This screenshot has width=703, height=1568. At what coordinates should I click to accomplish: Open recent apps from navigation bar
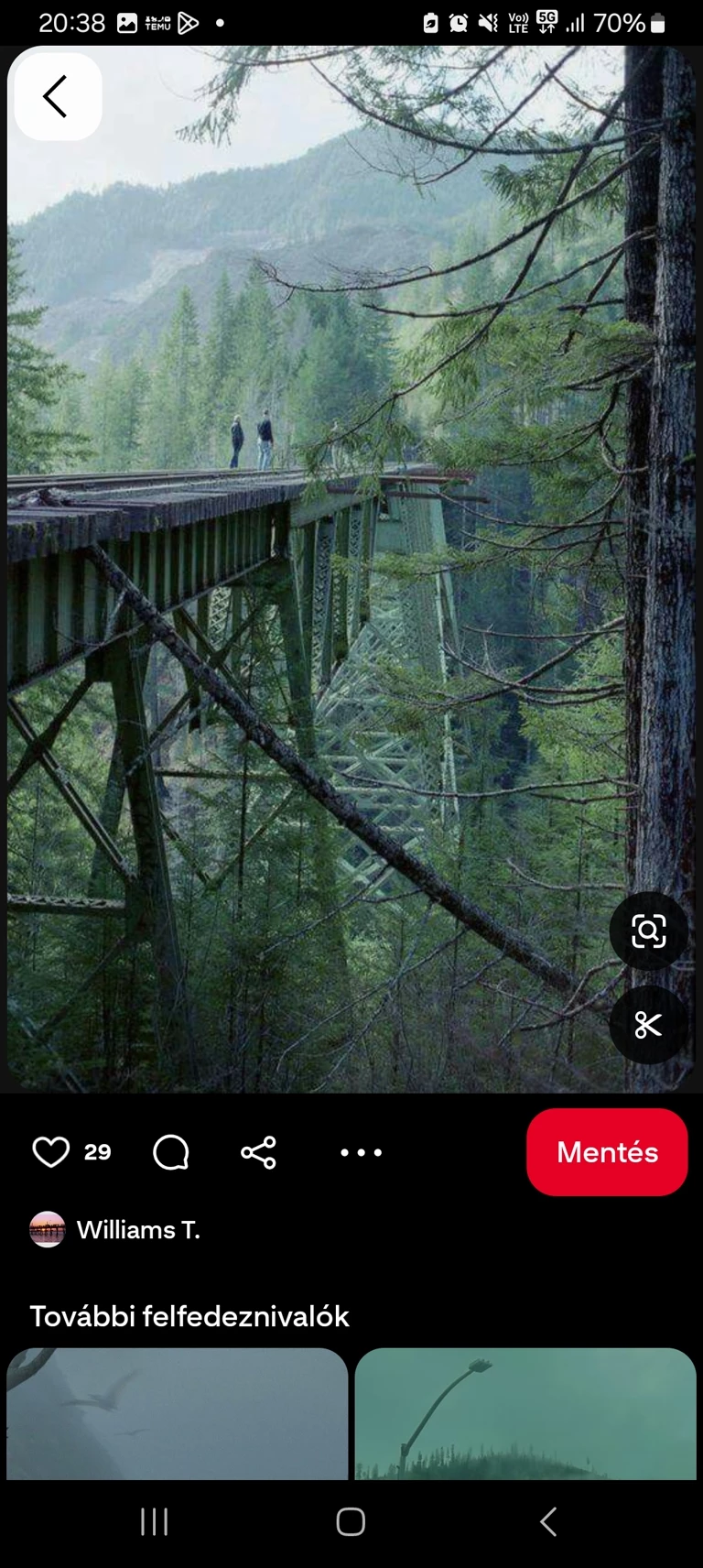(154, 1522)
